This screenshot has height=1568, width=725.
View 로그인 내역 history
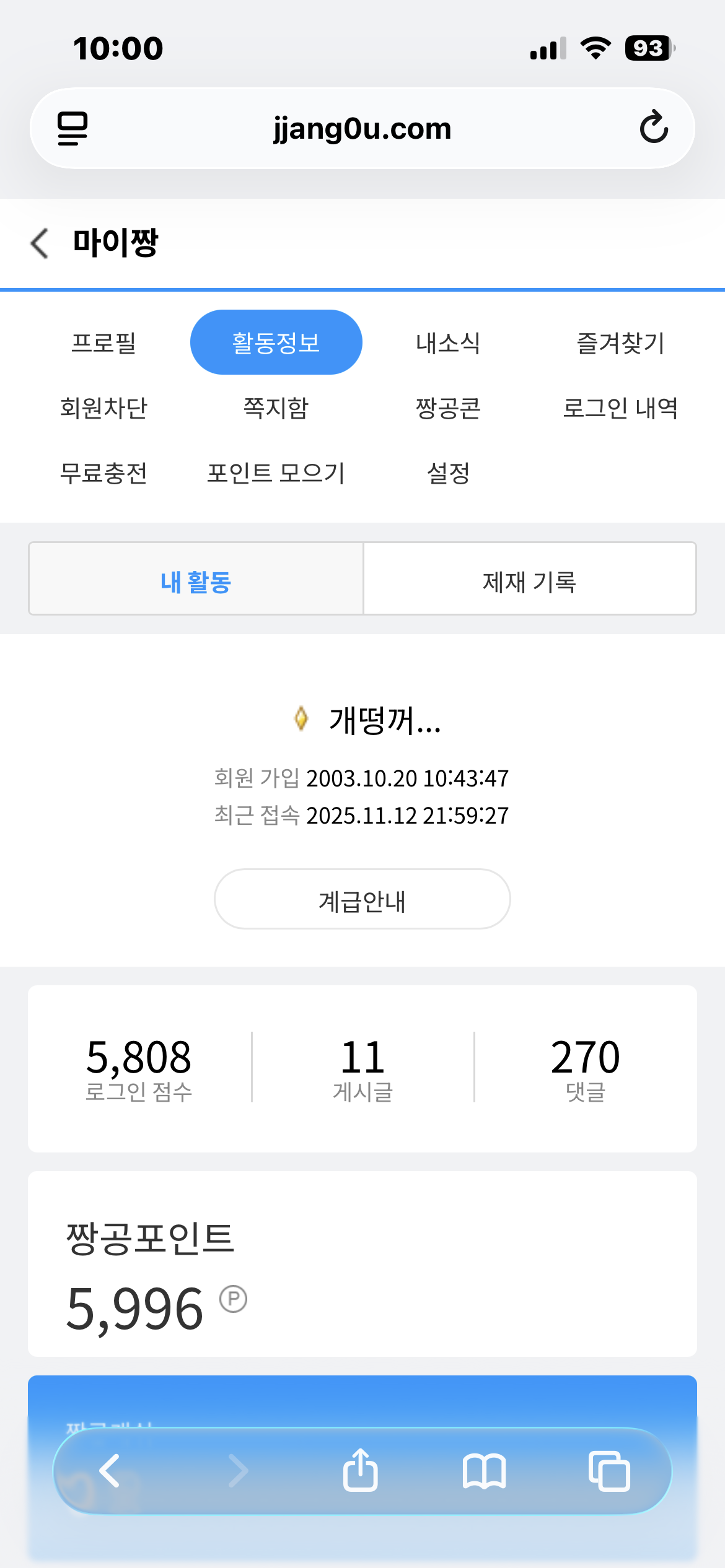[620, 407]
